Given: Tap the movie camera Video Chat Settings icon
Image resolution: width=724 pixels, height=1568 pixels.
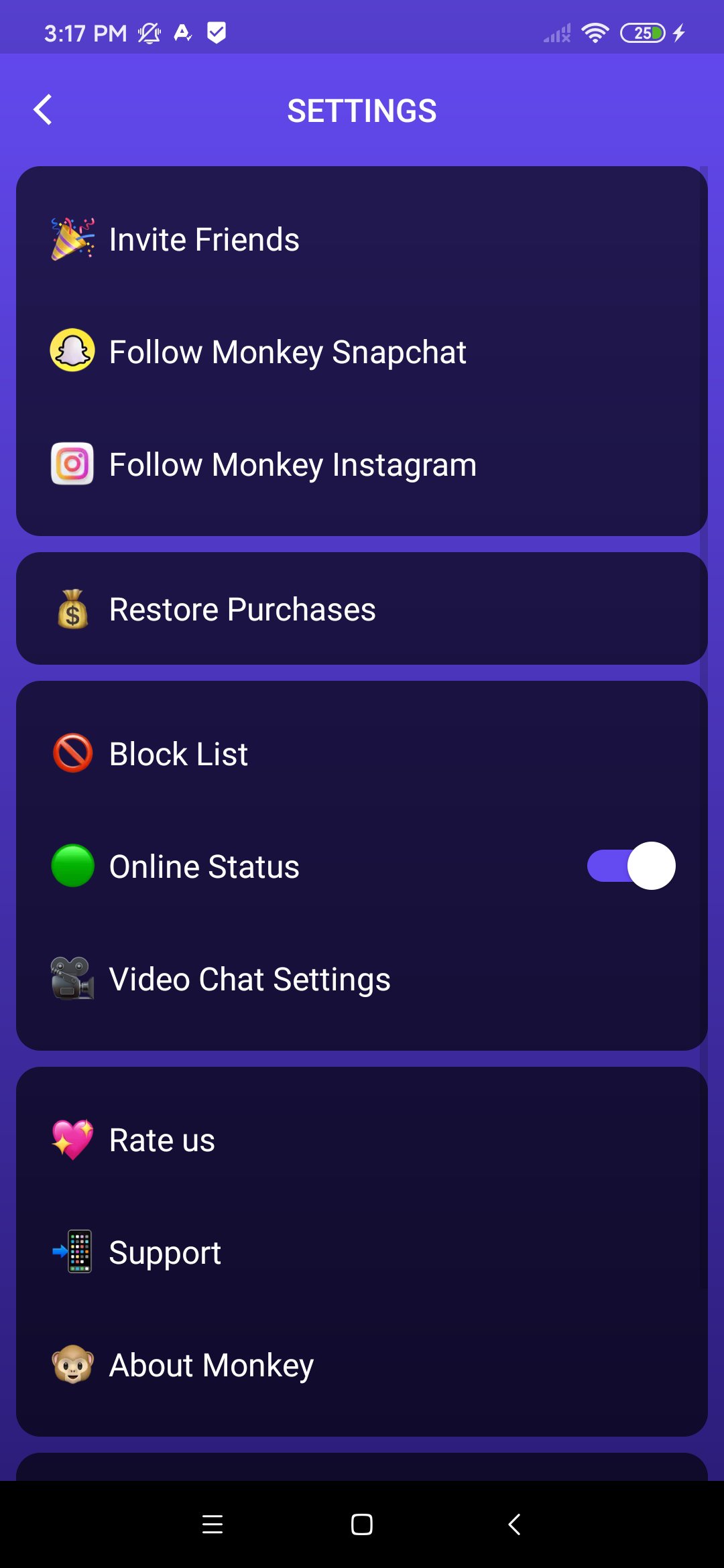Looking at the screenshot, I should pyautogui.click(x=72, y=978).
